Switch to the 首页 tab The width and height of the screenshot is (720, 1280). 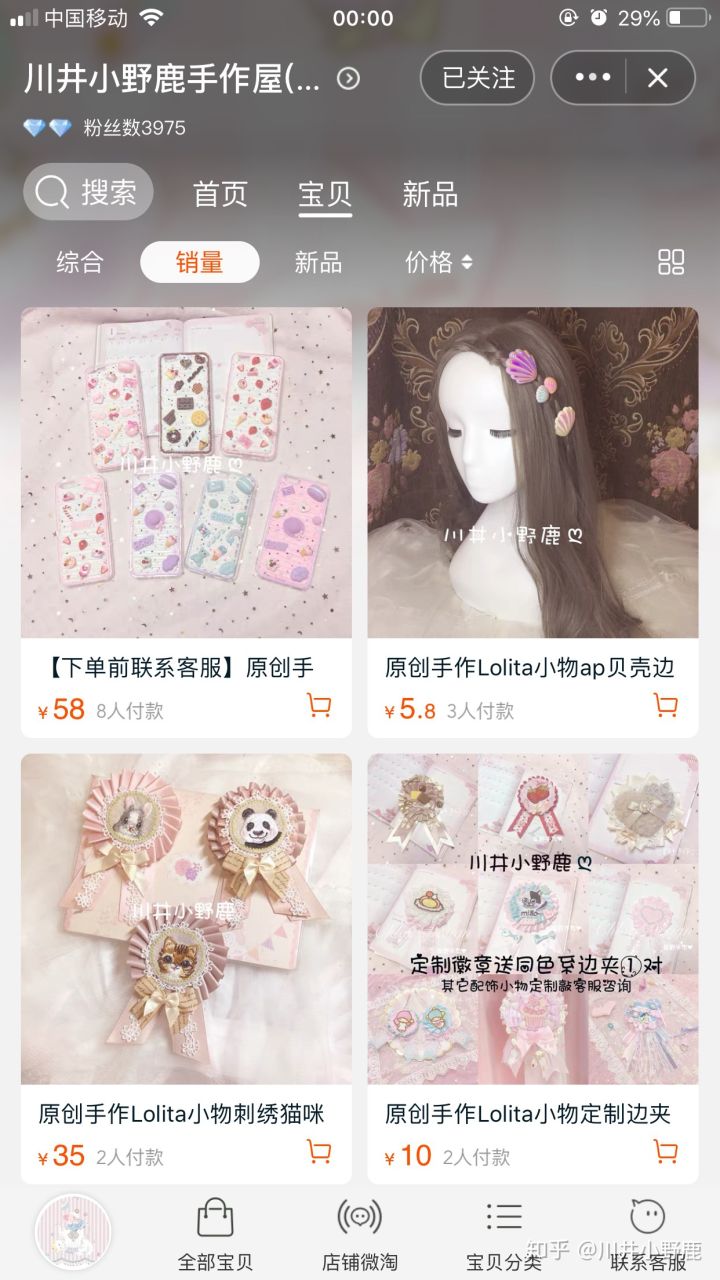pyautogui.click(x=220, y=194)
